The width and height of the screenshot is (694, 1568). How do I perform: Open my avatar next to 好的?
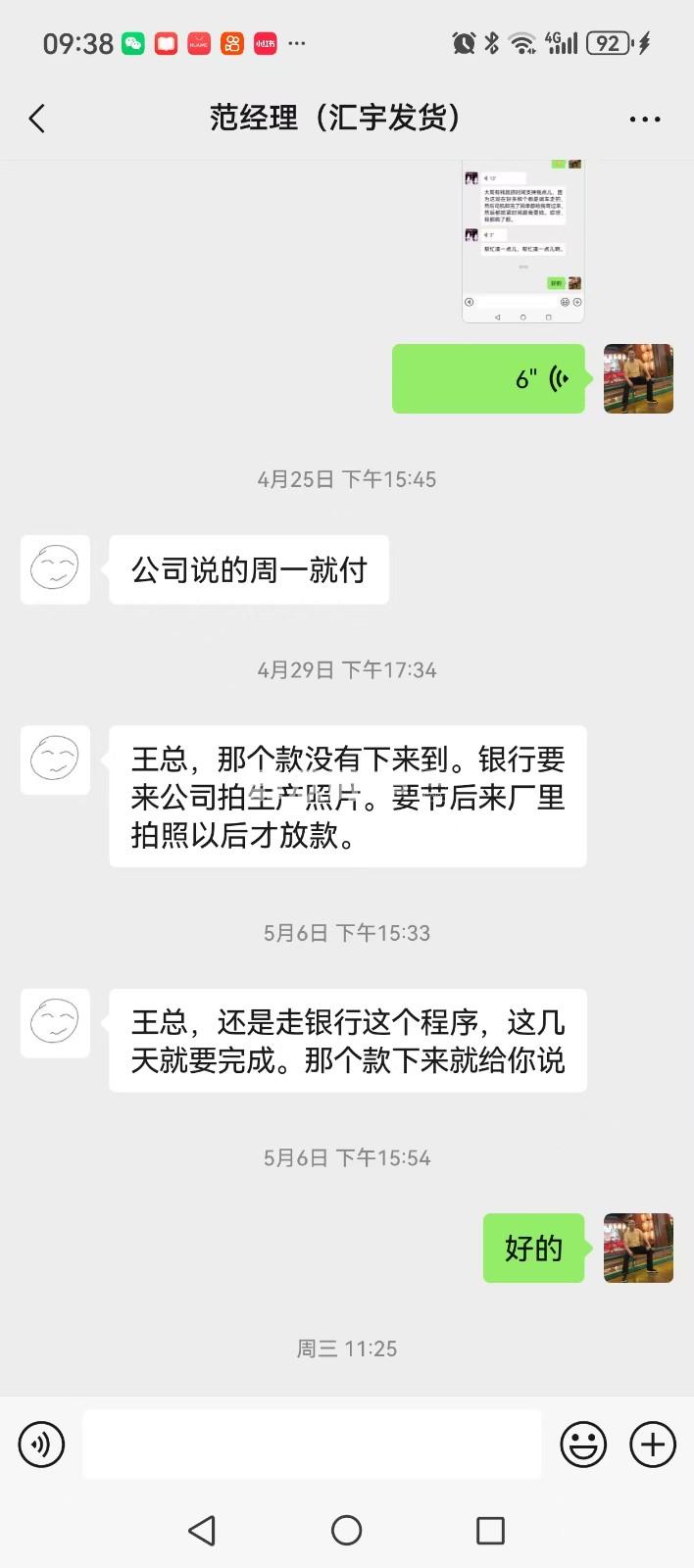coord(638,1248)
